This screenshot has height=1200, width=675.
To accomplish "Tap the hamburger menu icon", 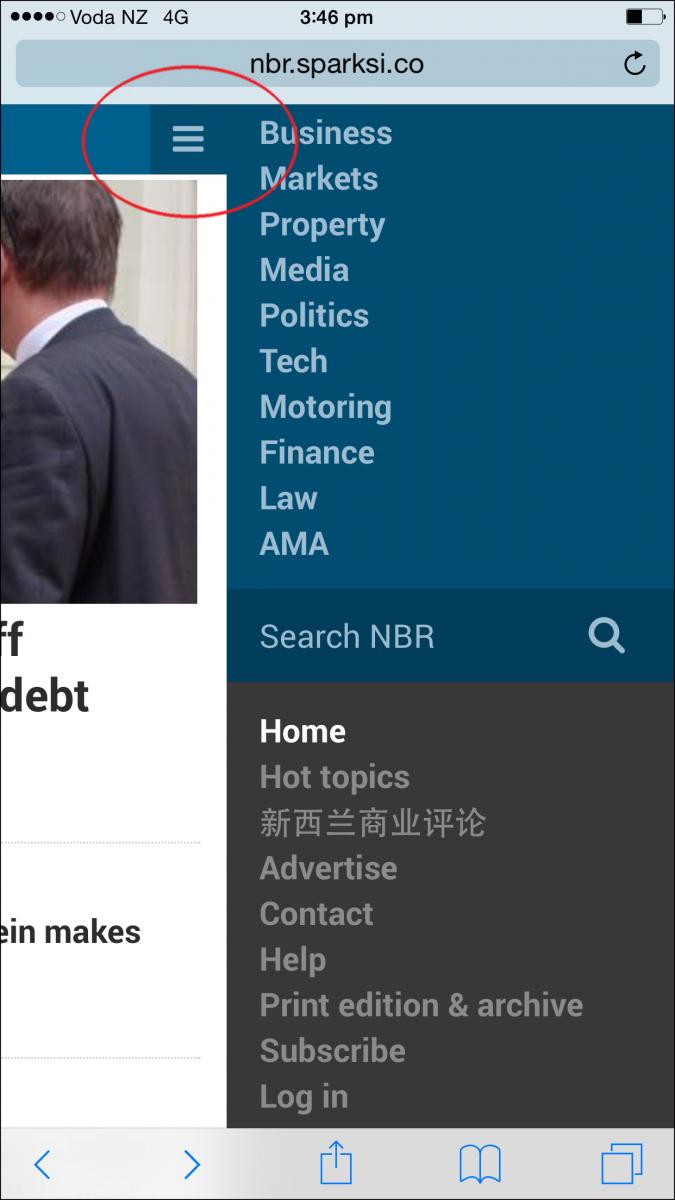I will pyautogui.click(x=188, y=138).
